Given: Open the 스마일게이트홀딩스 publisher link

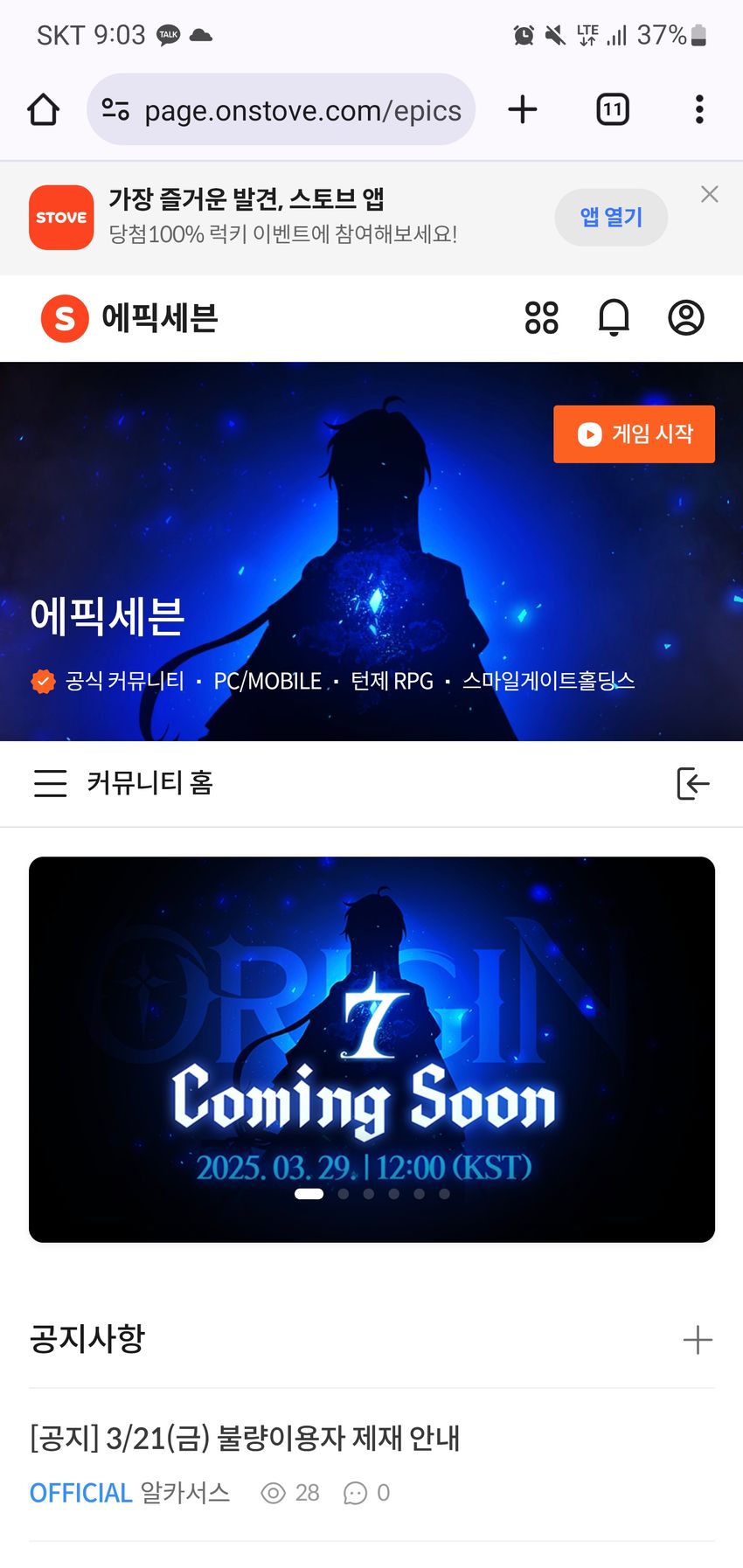Looking at the screenshot, I should [x=548, y=681].
